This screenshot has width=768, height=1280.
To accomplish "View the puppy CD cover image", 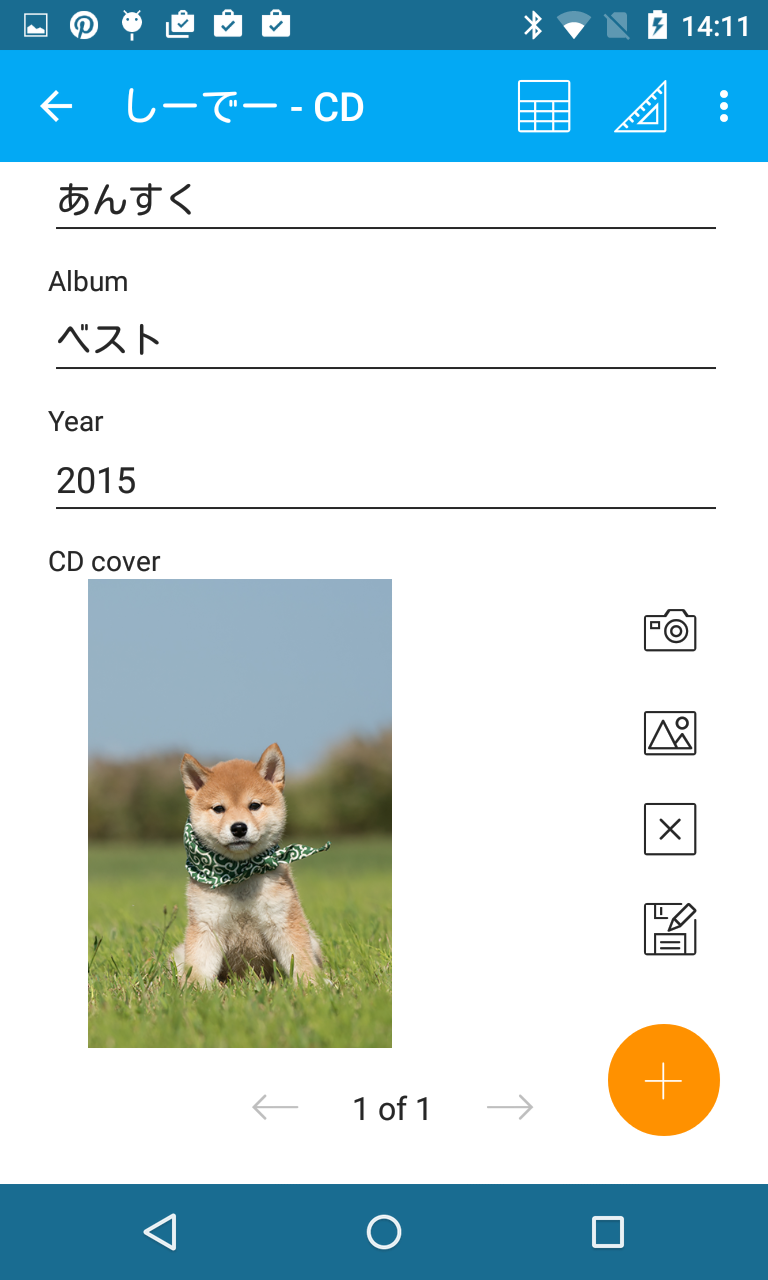I will pyautogui.click(x=240, y=812).
